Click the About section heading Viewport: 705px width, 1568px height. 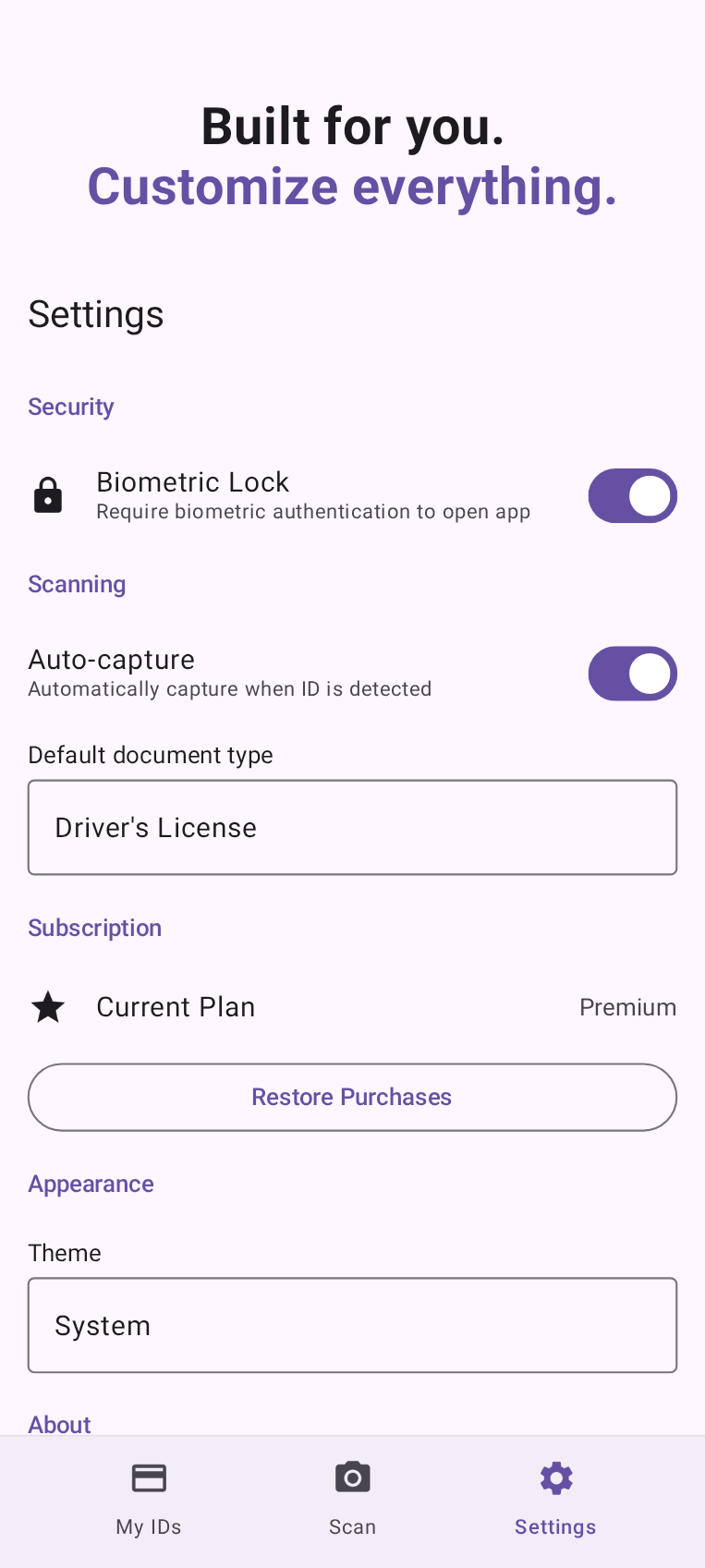point(59,1424)
